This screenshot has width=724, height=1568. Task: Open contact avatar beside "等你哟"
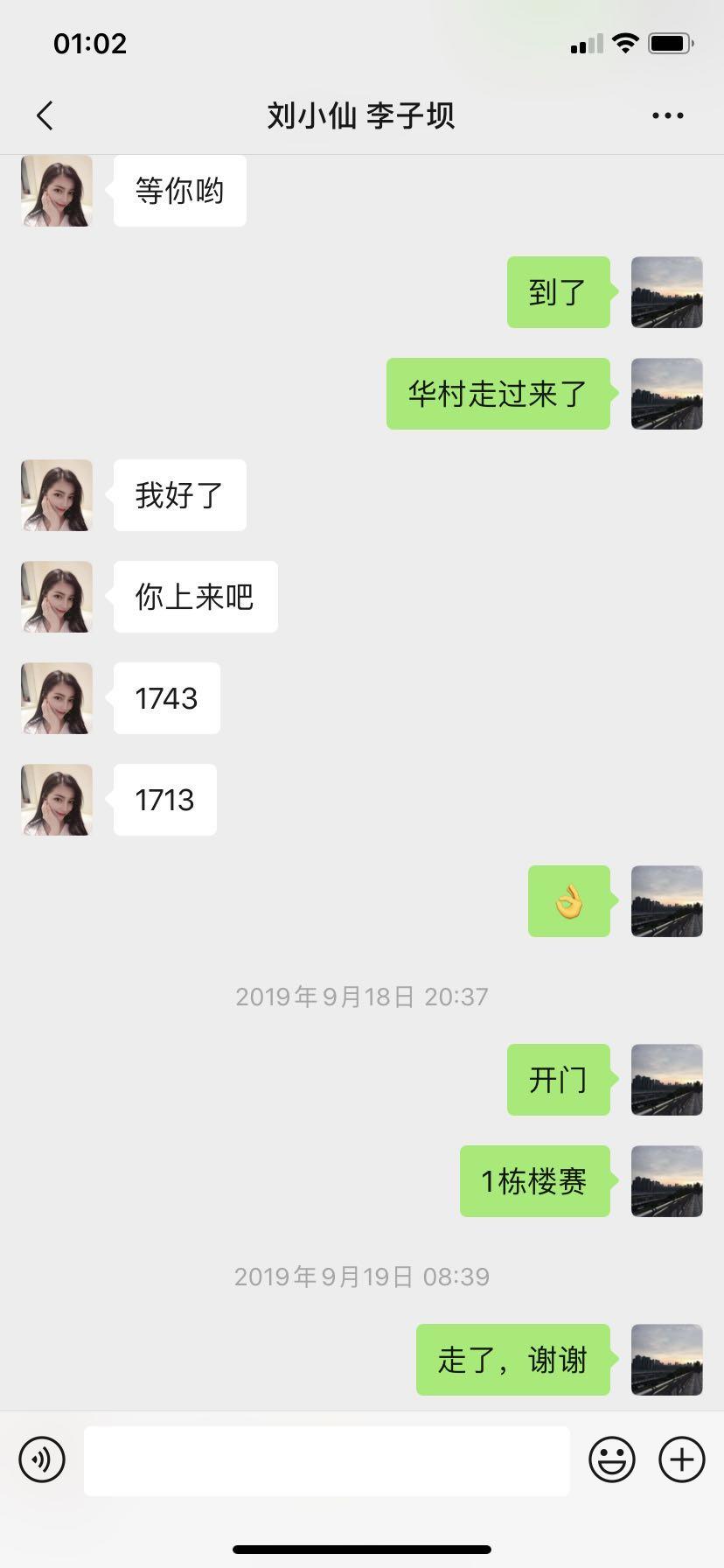[57, 191]
